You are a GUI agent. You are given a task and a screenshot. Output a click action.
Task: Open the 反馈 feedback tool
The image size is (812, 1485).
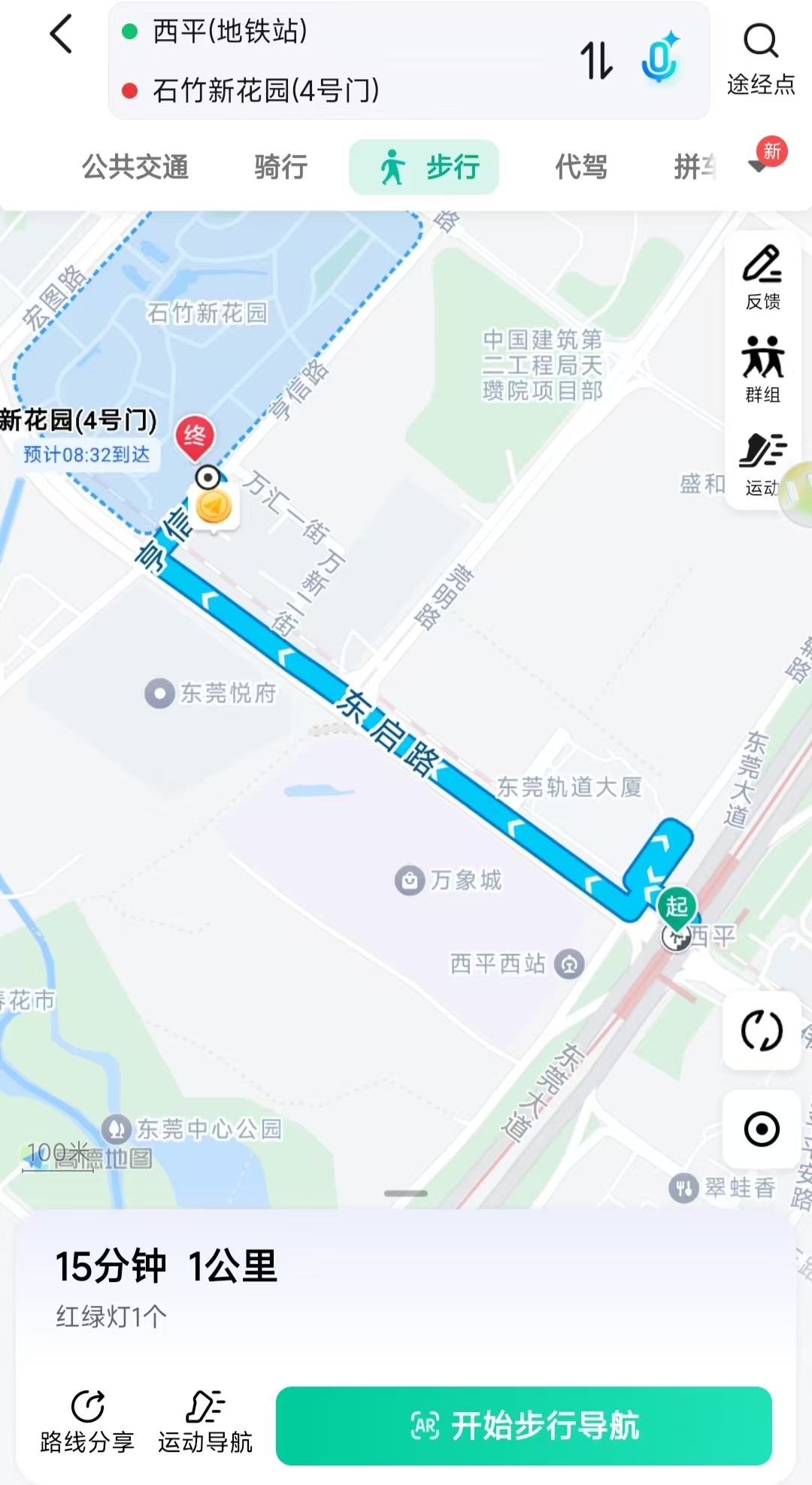[762, 277]
